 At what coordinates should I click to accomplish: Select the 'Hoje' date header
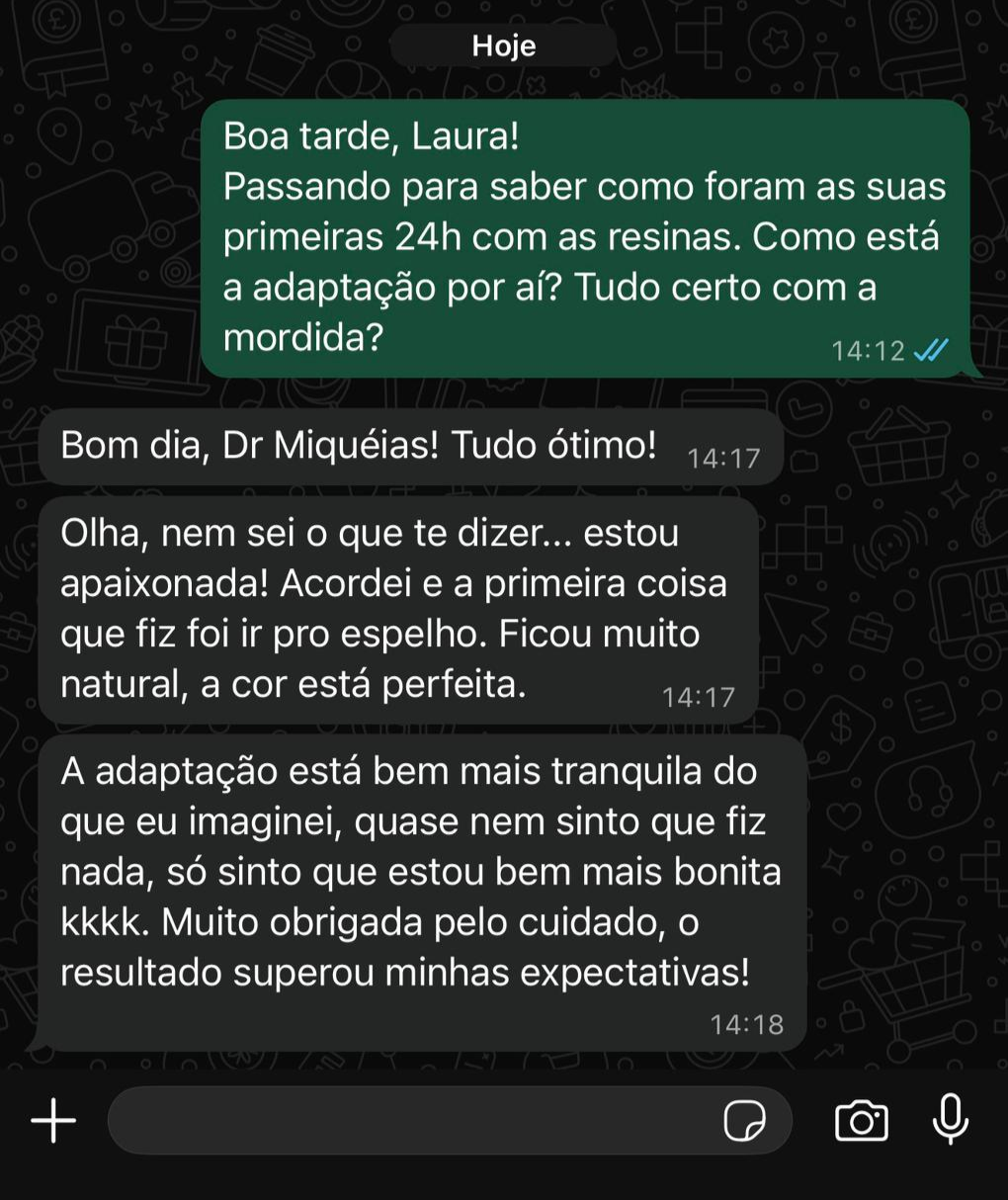click(x=505, y=45)
